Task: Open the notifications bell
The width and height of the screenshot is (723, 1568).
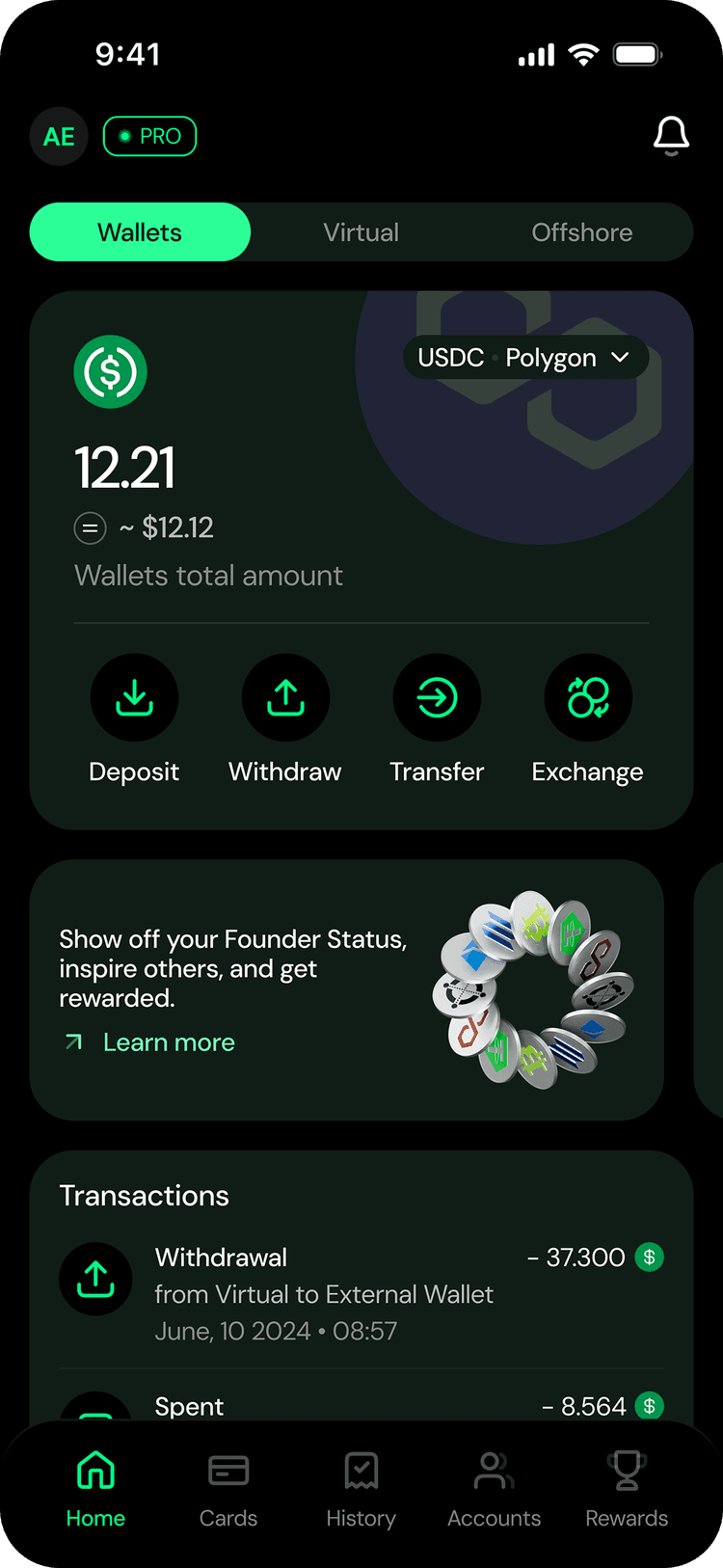Action: [671, 136]
